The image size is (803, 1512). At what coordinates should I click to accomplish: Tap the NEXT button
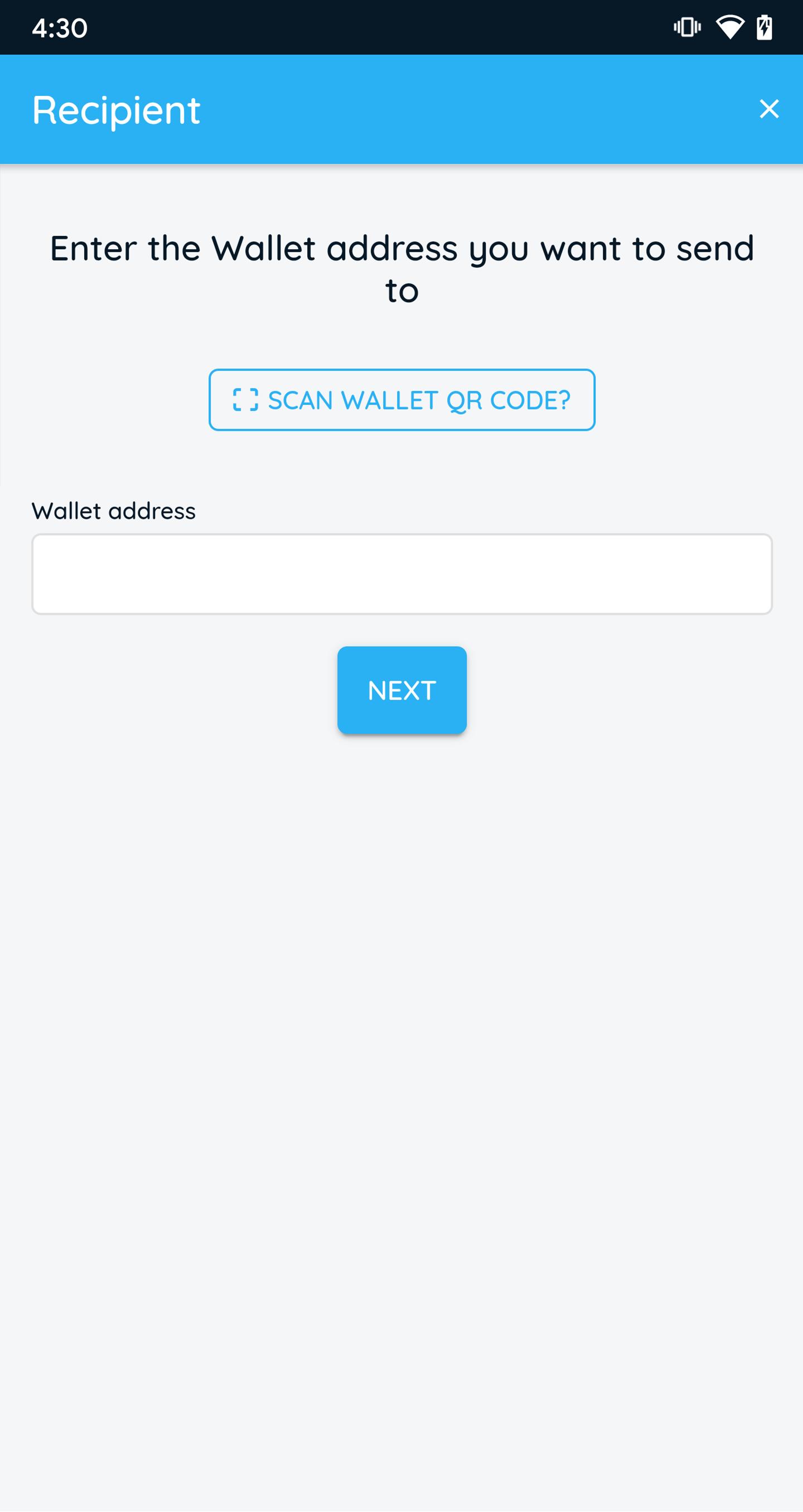[401, 690]
